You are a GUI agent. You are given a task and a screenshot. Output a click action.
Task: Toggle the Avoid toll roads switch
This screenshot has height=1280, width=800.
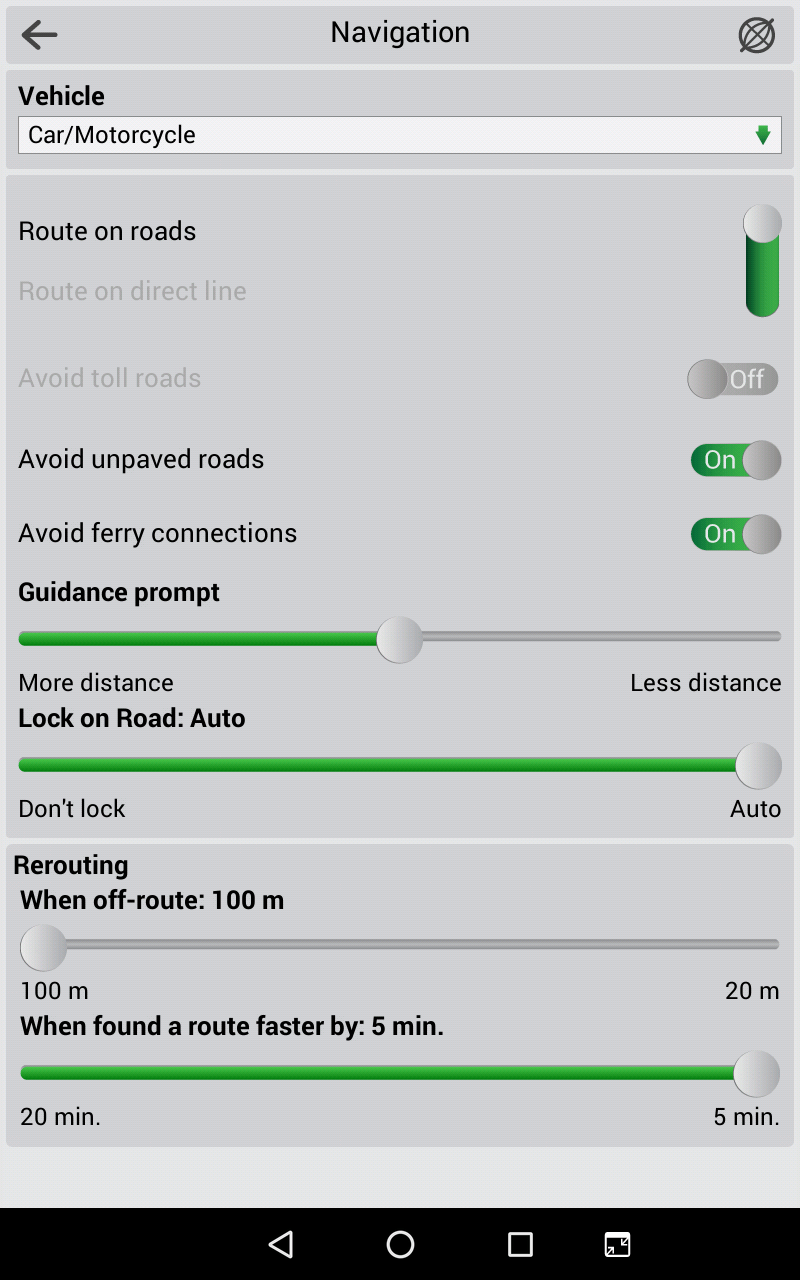tap(733, 379)
